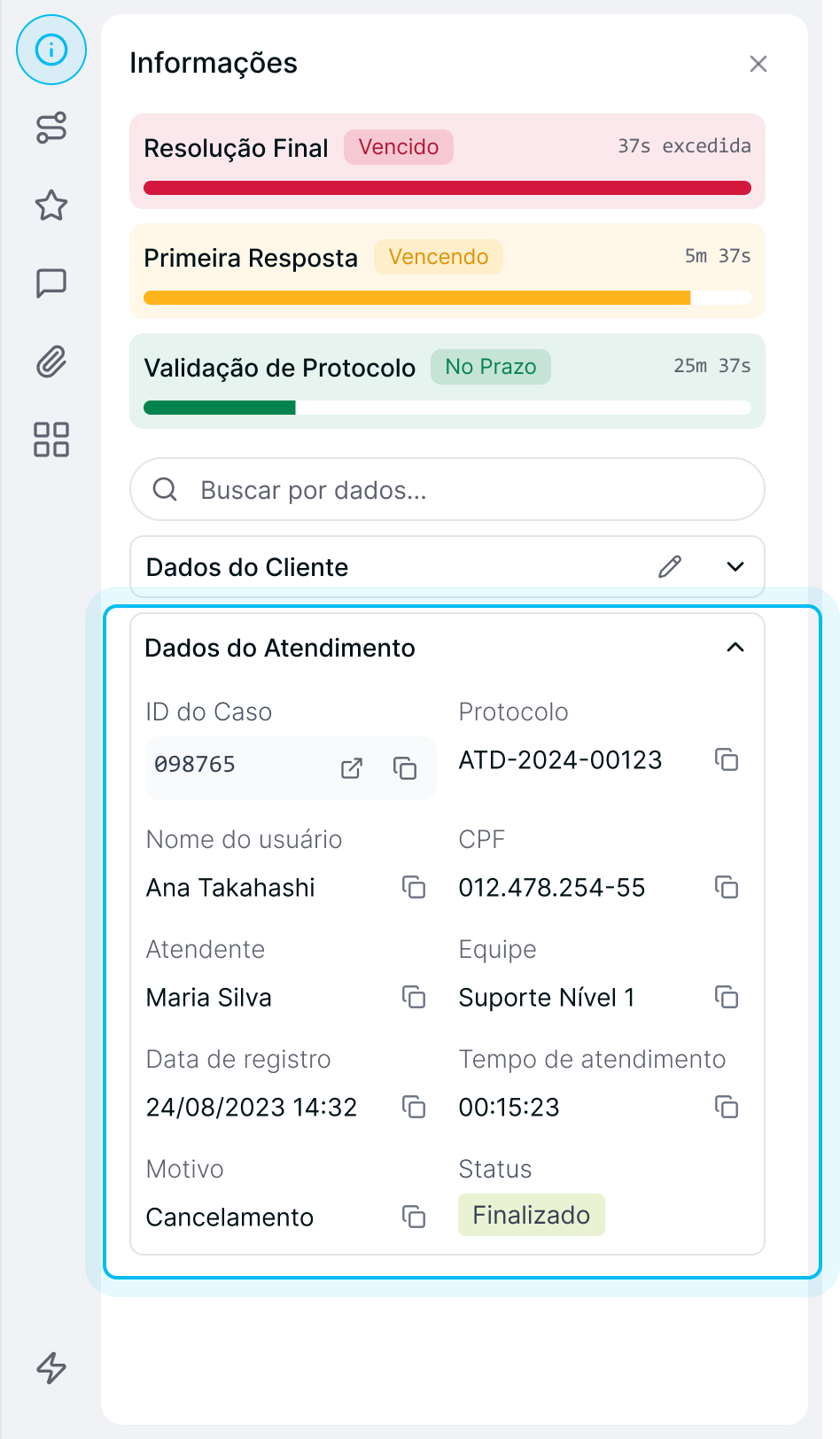Open the info tab in the sidebar
The image size is (840, 1439).
[x=51, y=50]
